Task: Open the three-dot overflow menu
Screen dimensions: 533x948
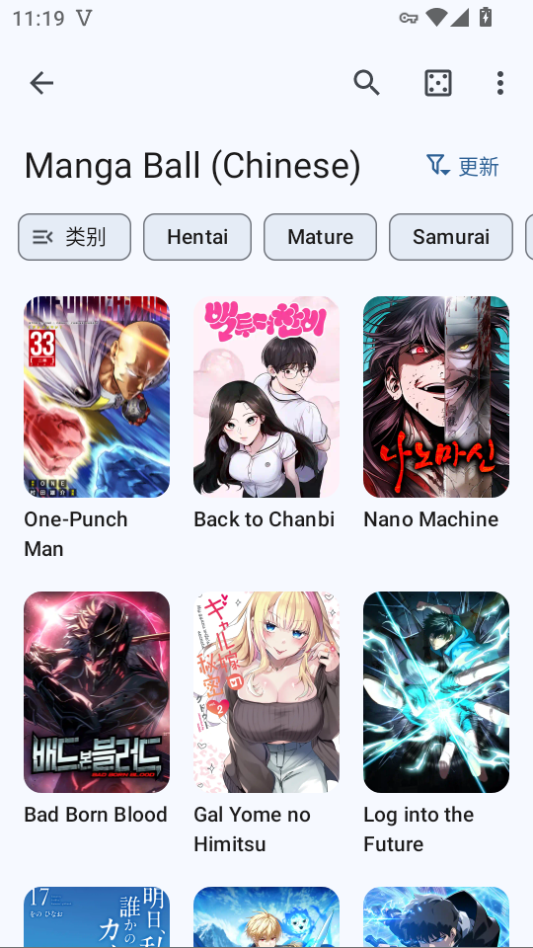Action: coord(500,83)
